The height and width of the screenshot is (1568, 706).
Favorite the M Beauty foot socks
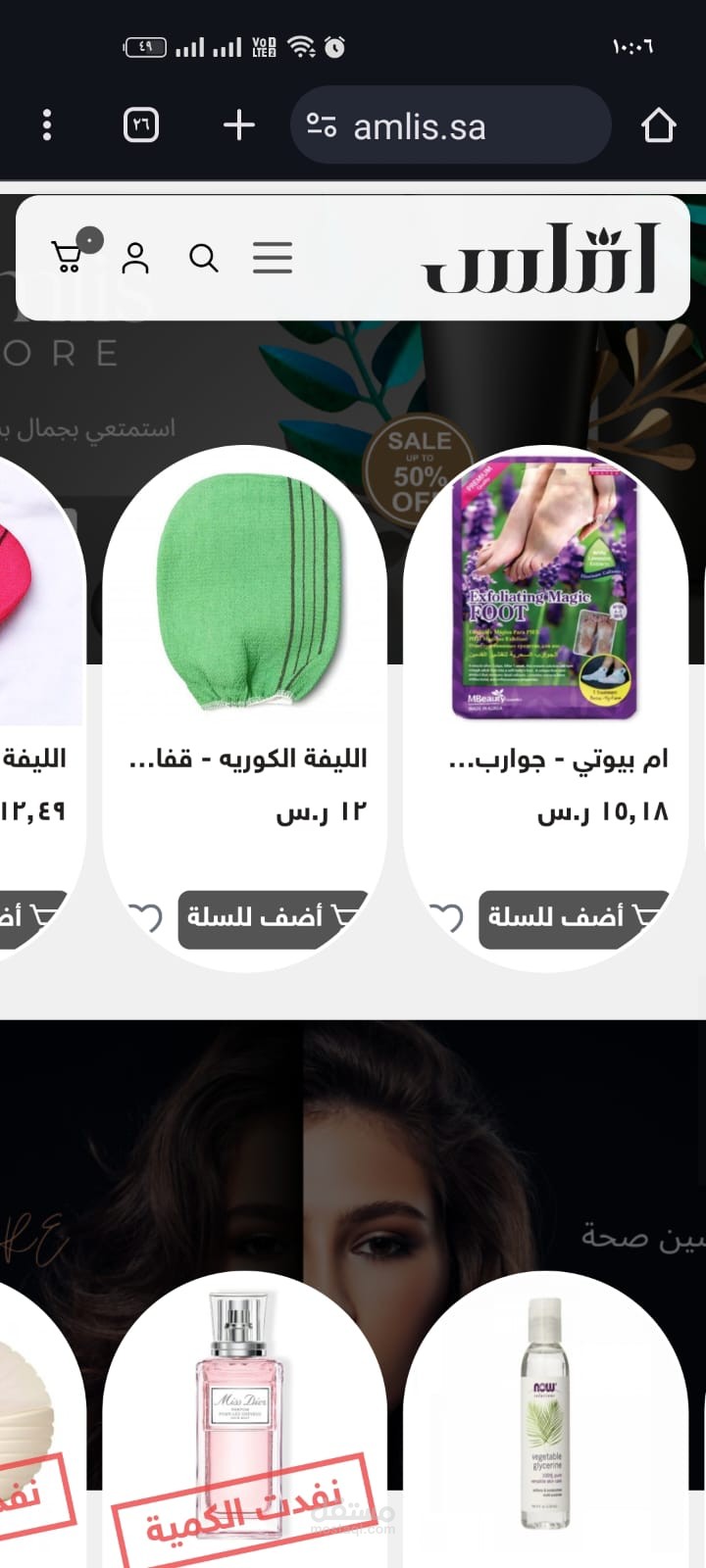pos(447,917)
